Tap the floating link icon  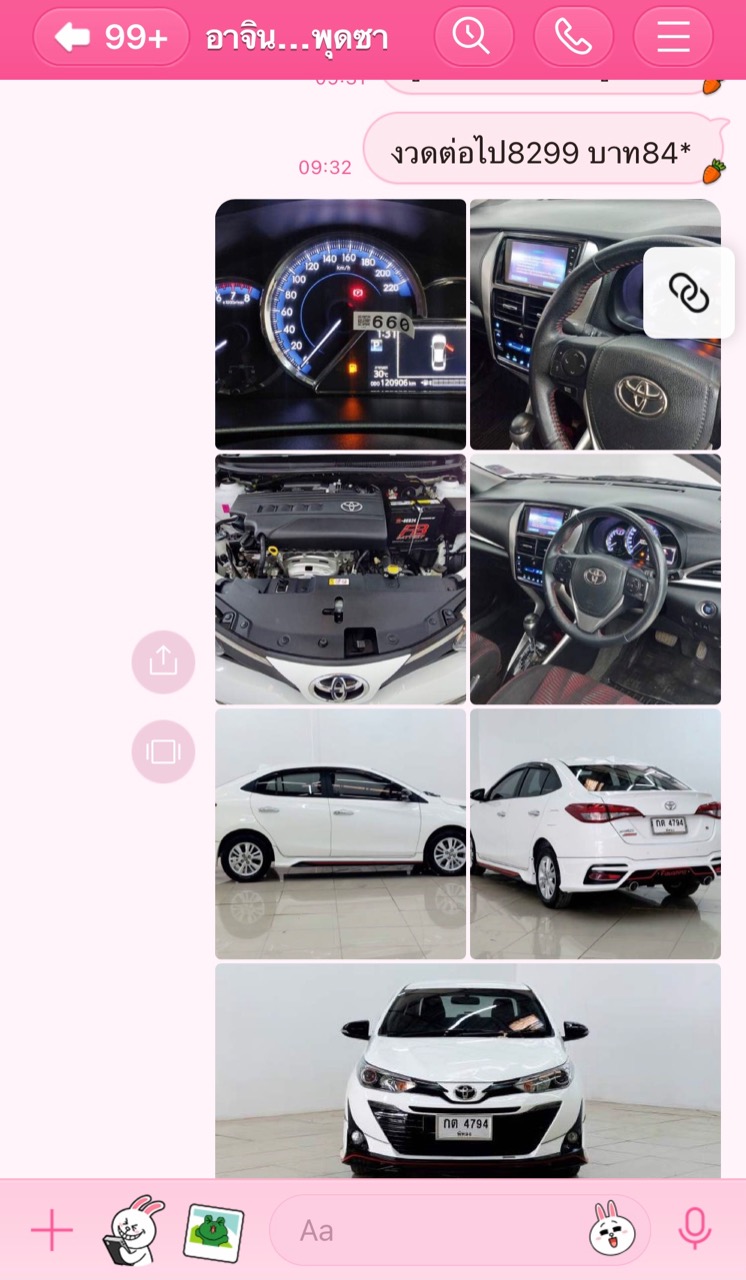[x=689, y=293]
